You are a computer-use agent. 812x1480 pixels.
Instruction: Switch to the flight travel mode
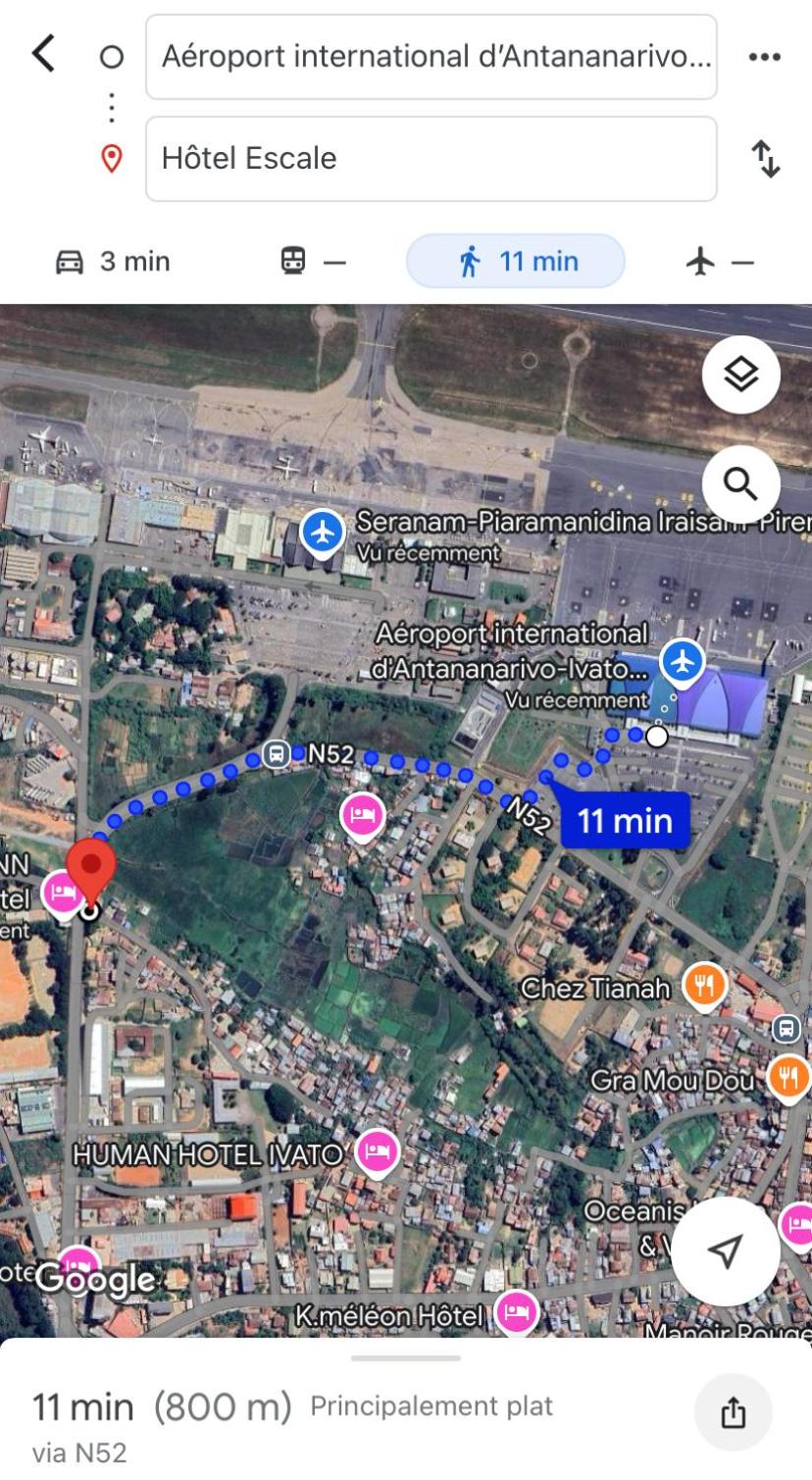720,262
